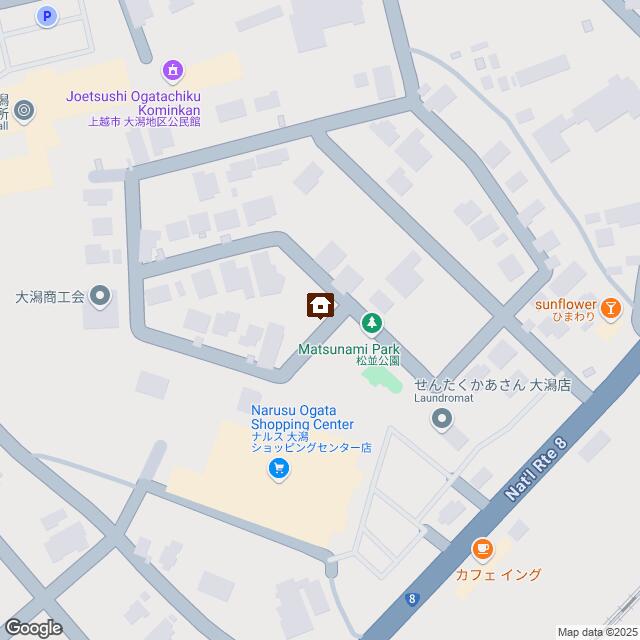
Task: Tap the home marker at map center
Action: coord(320,305)
